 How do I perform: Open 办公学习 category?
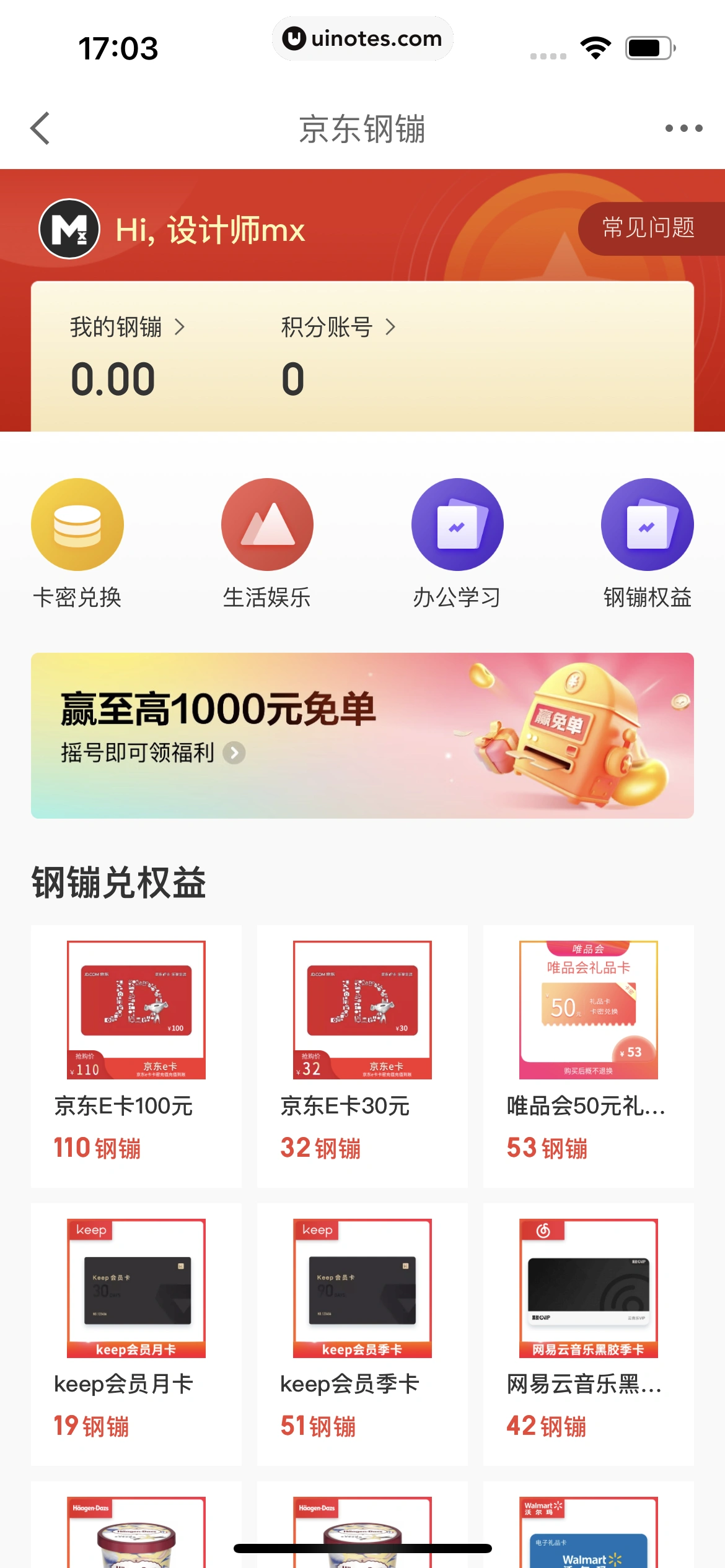pos(457,542)
